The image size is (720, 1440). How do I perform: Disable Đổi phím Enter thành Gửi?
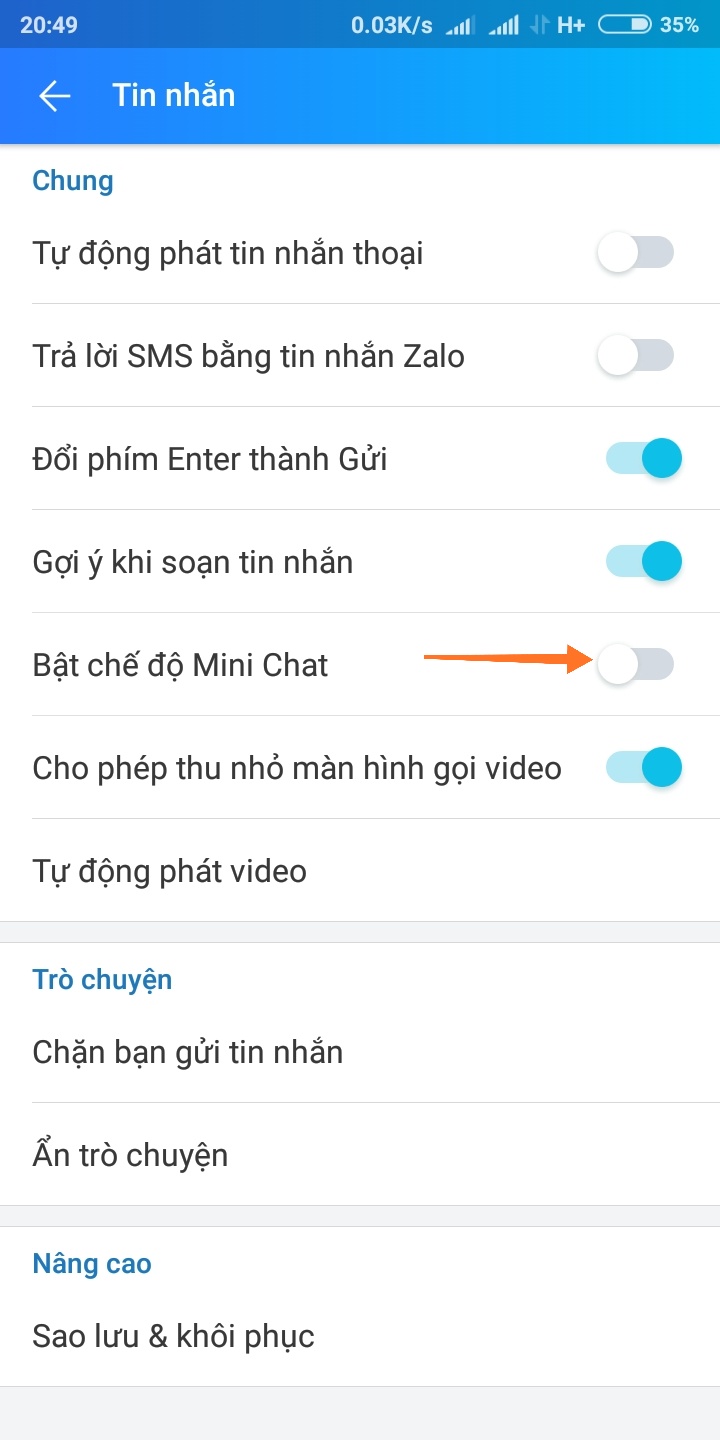coord(643,459)
